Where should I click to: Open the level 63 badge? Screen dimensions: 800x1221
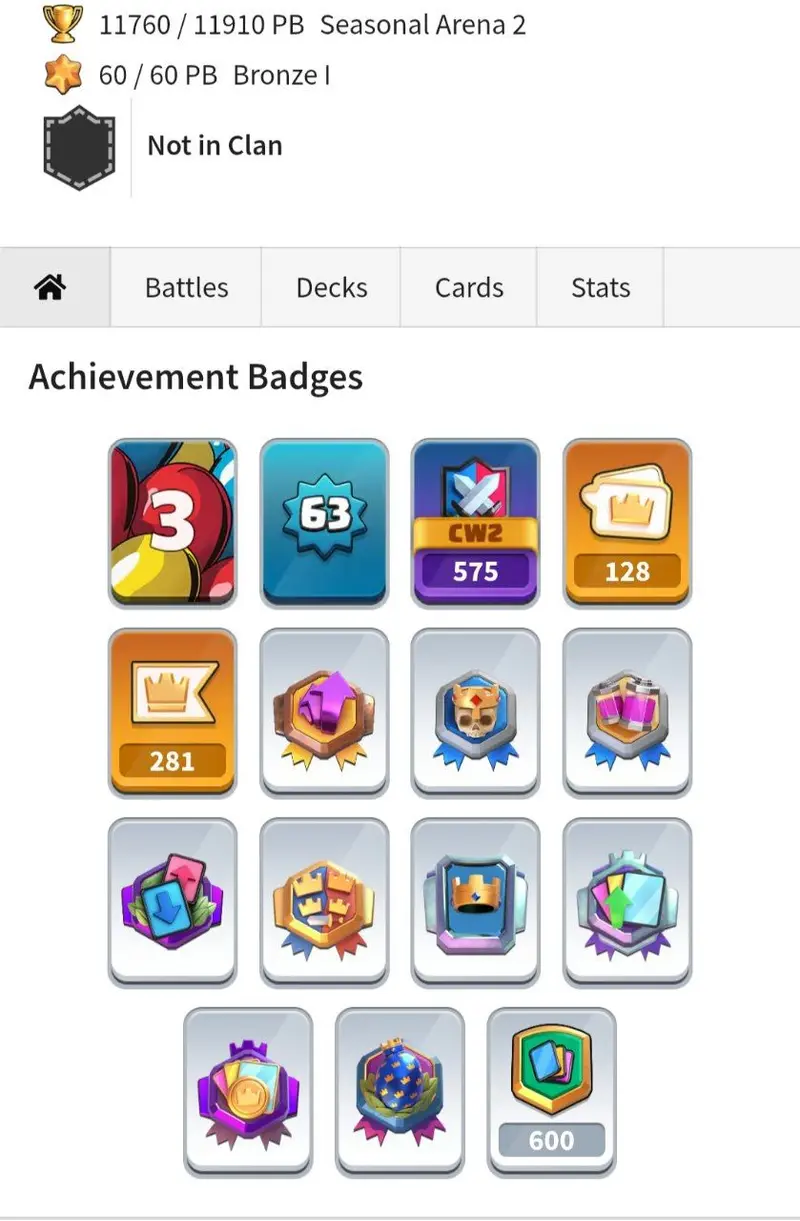[324, 522]
